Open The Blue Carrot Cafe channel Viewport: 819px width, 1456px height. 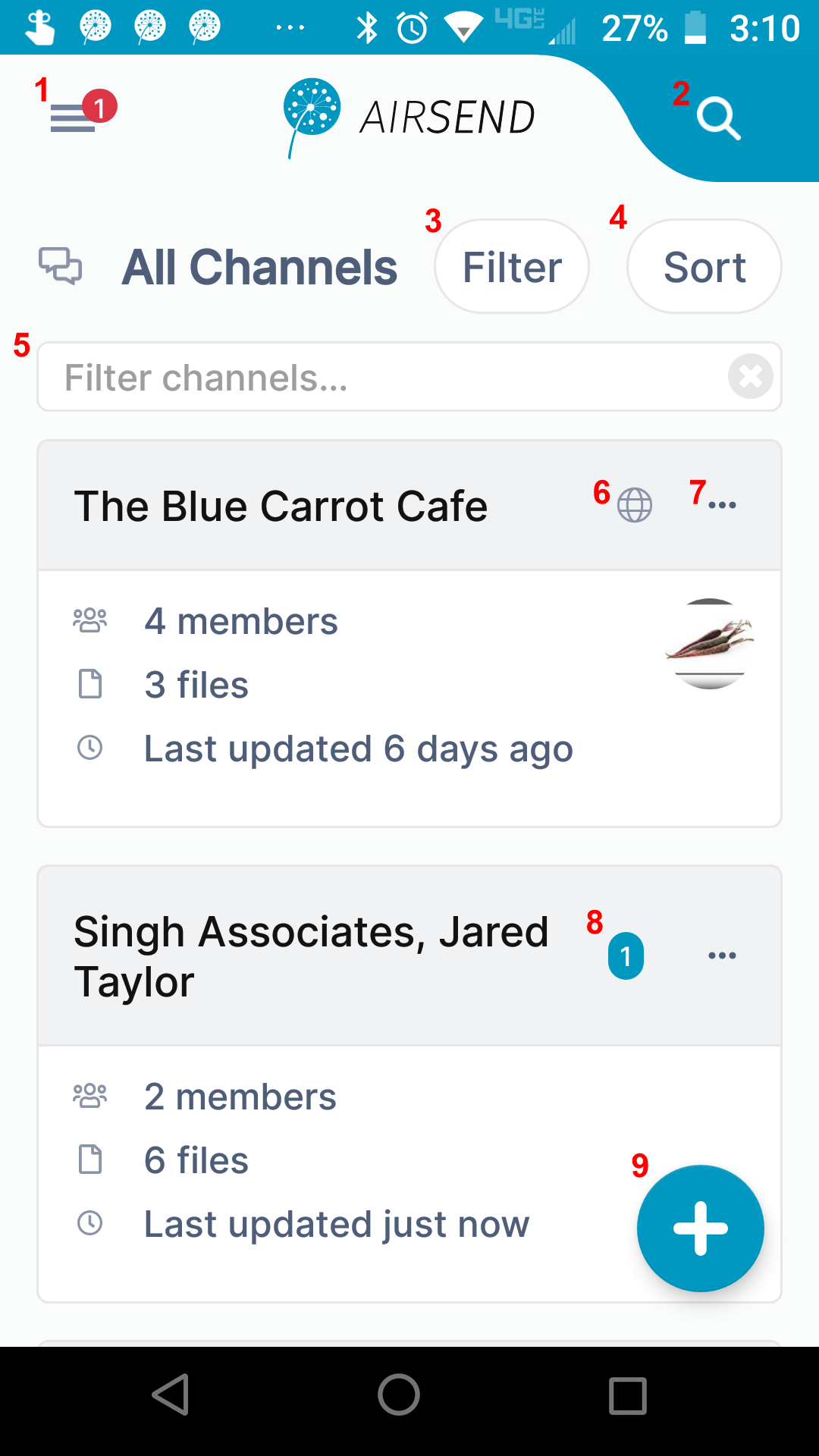(281, 506)
